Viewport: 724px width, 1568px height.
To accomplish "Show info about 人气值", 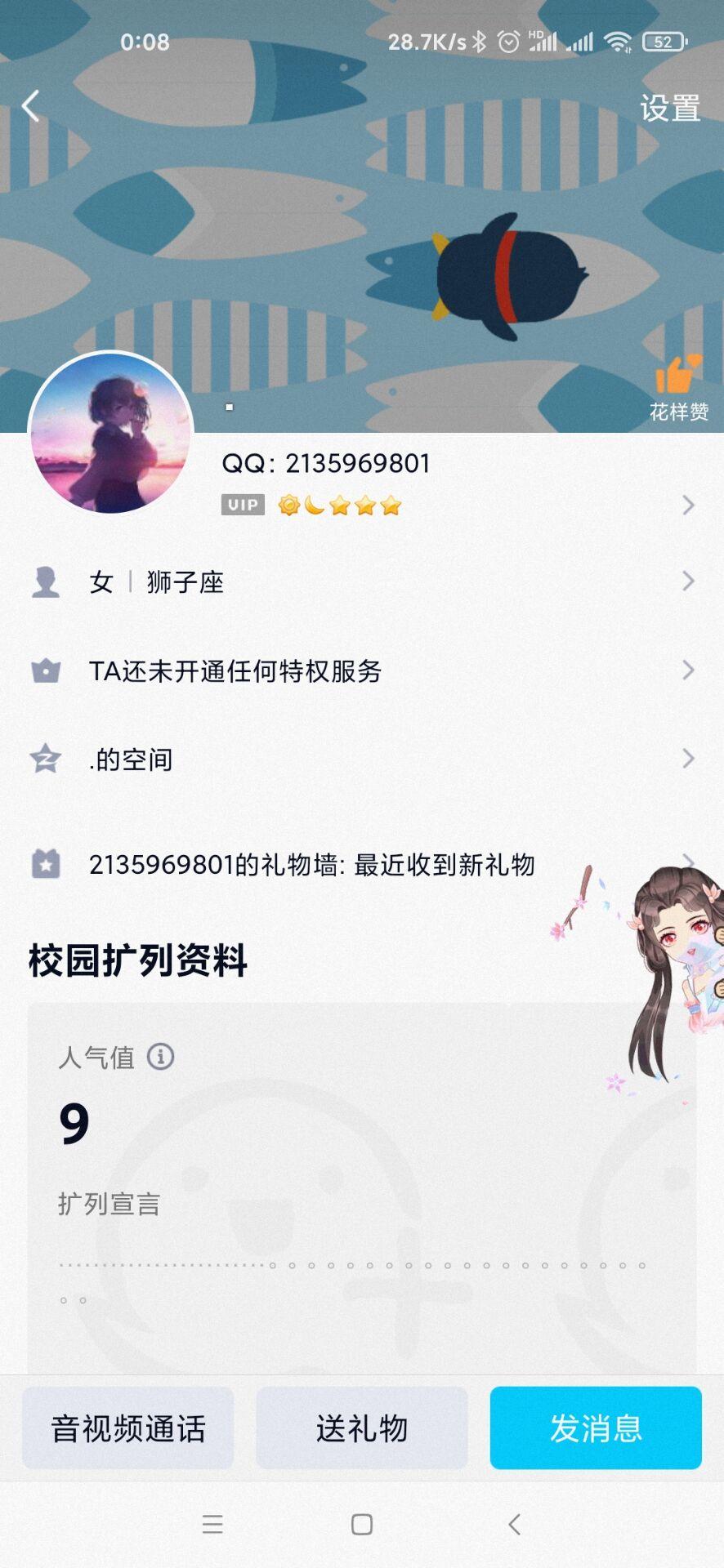I will pos(160,1057).
